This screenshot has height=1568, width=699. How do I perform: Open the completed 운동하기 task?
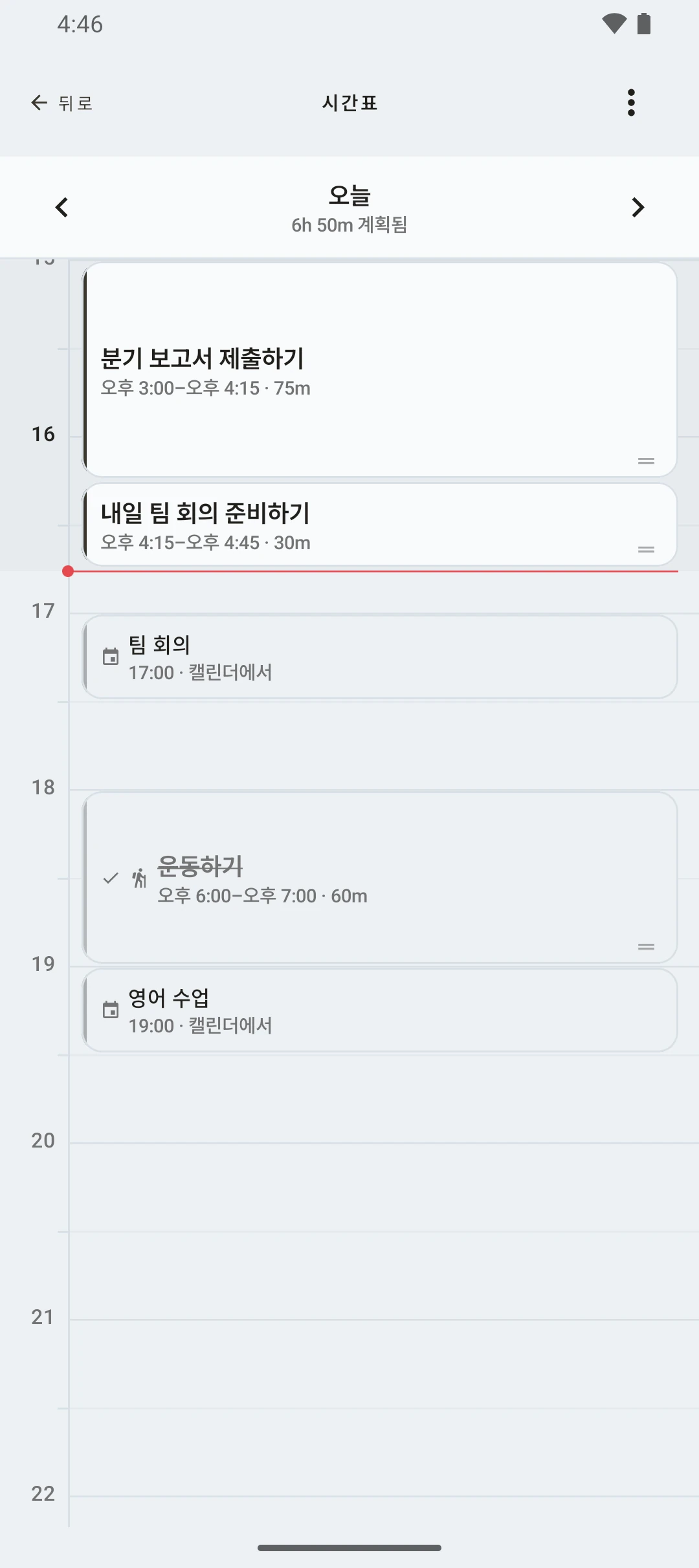click(380, 878)
